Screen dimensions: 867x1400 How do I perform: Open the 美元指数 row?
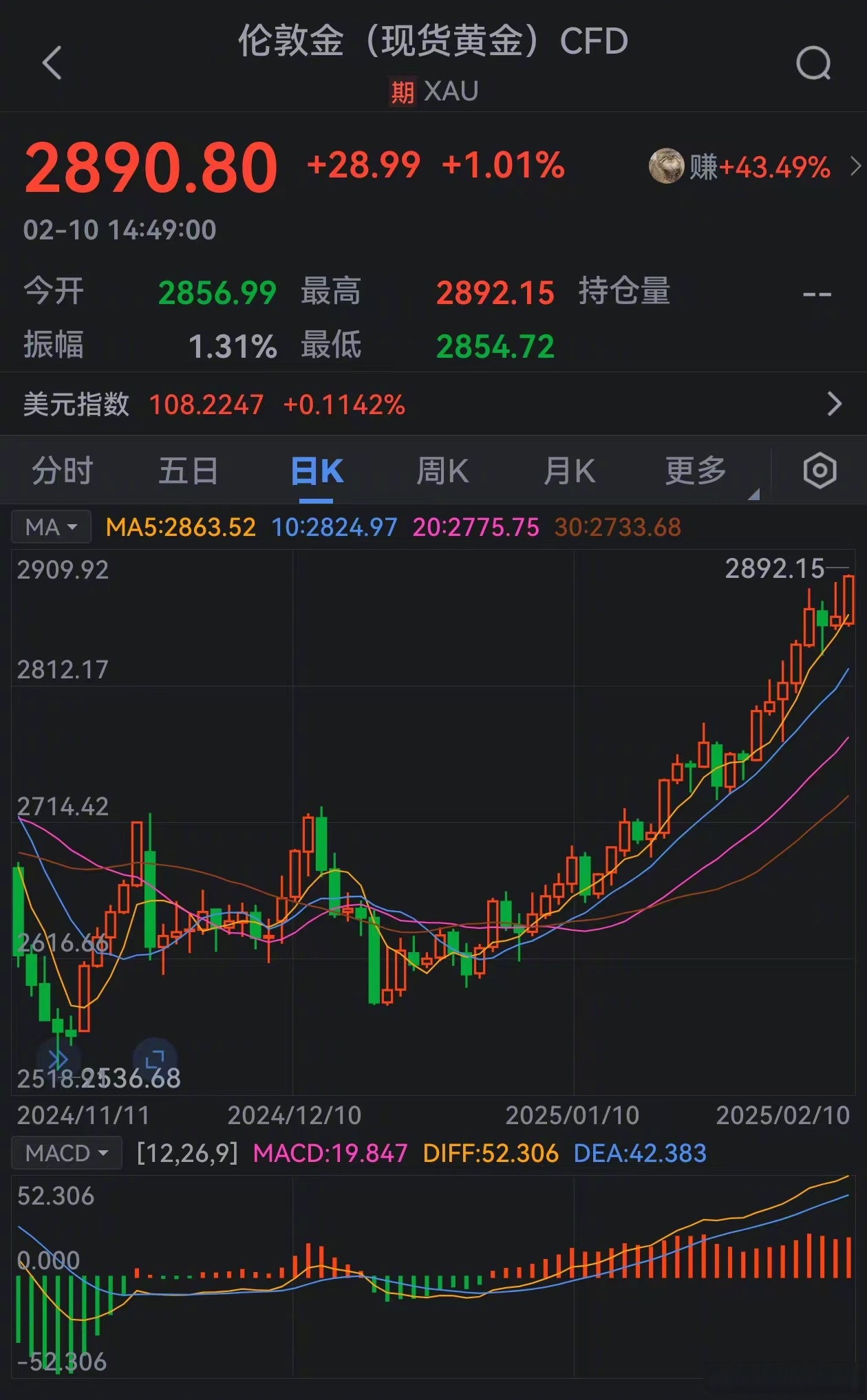point(433,405)
